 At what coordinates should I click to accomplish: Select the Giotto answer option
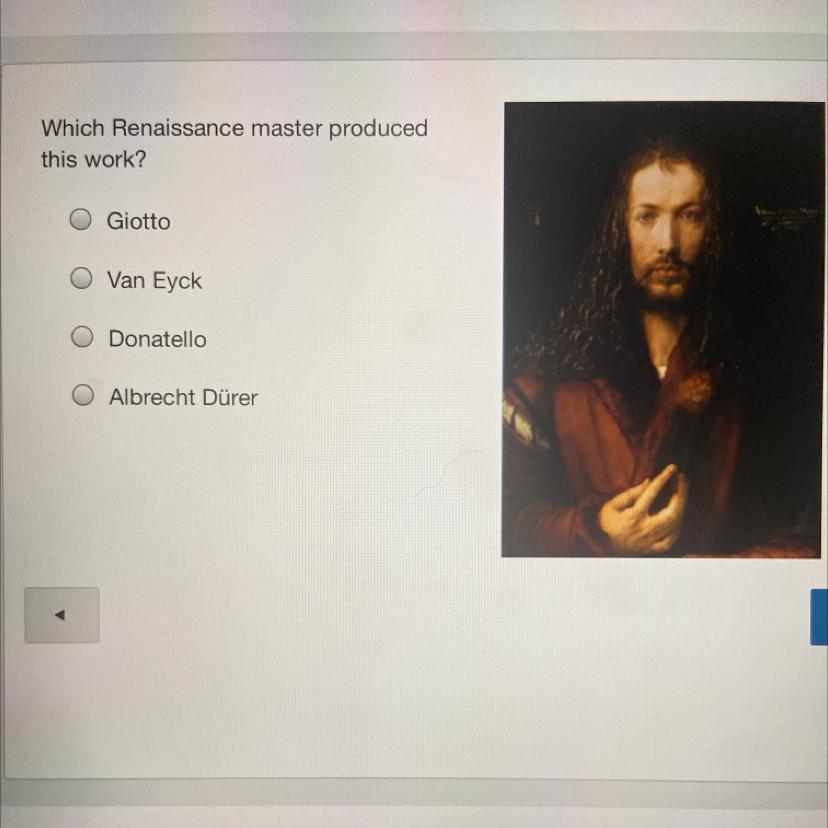click(x=81, y=220)
